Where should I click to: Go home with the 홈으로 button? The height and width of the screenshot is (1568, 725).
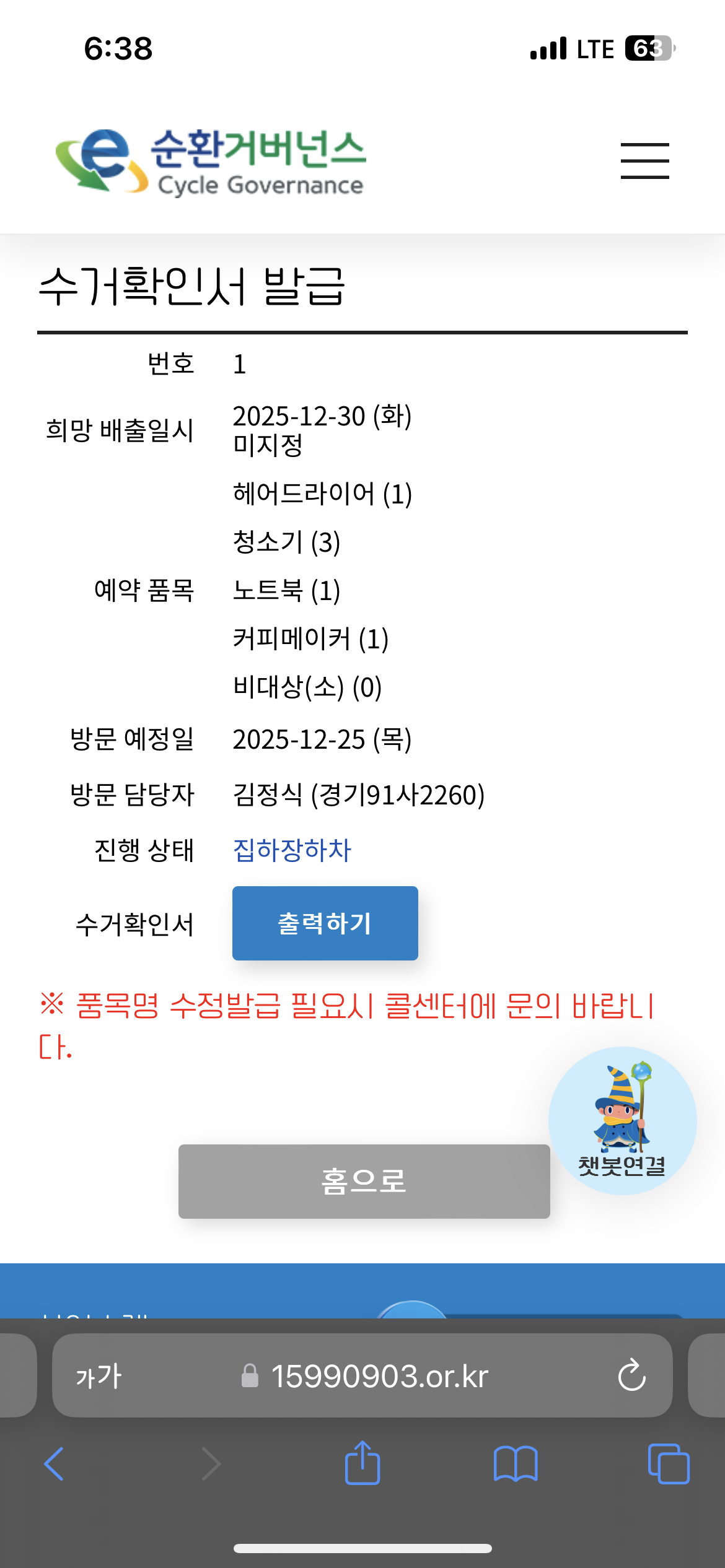coord(364,1181)
